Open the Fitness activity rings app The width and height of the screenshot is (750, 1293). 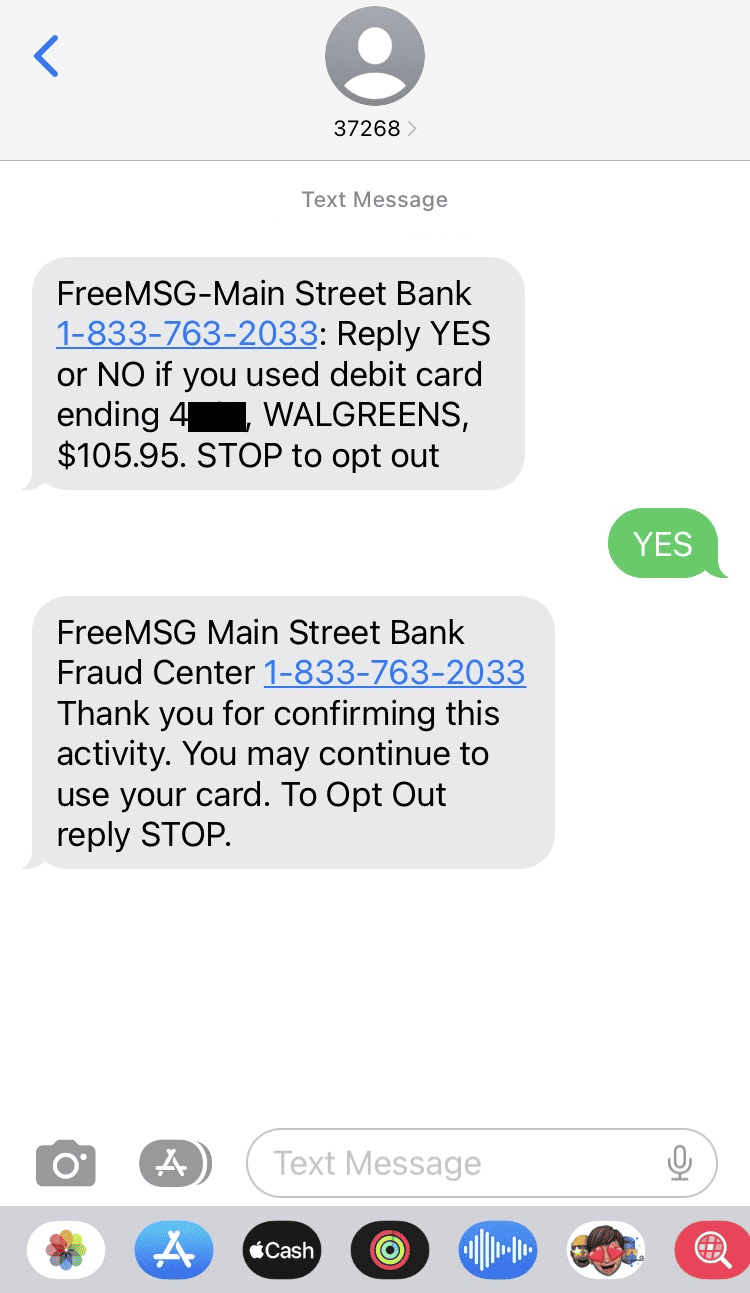point(390,1250)
